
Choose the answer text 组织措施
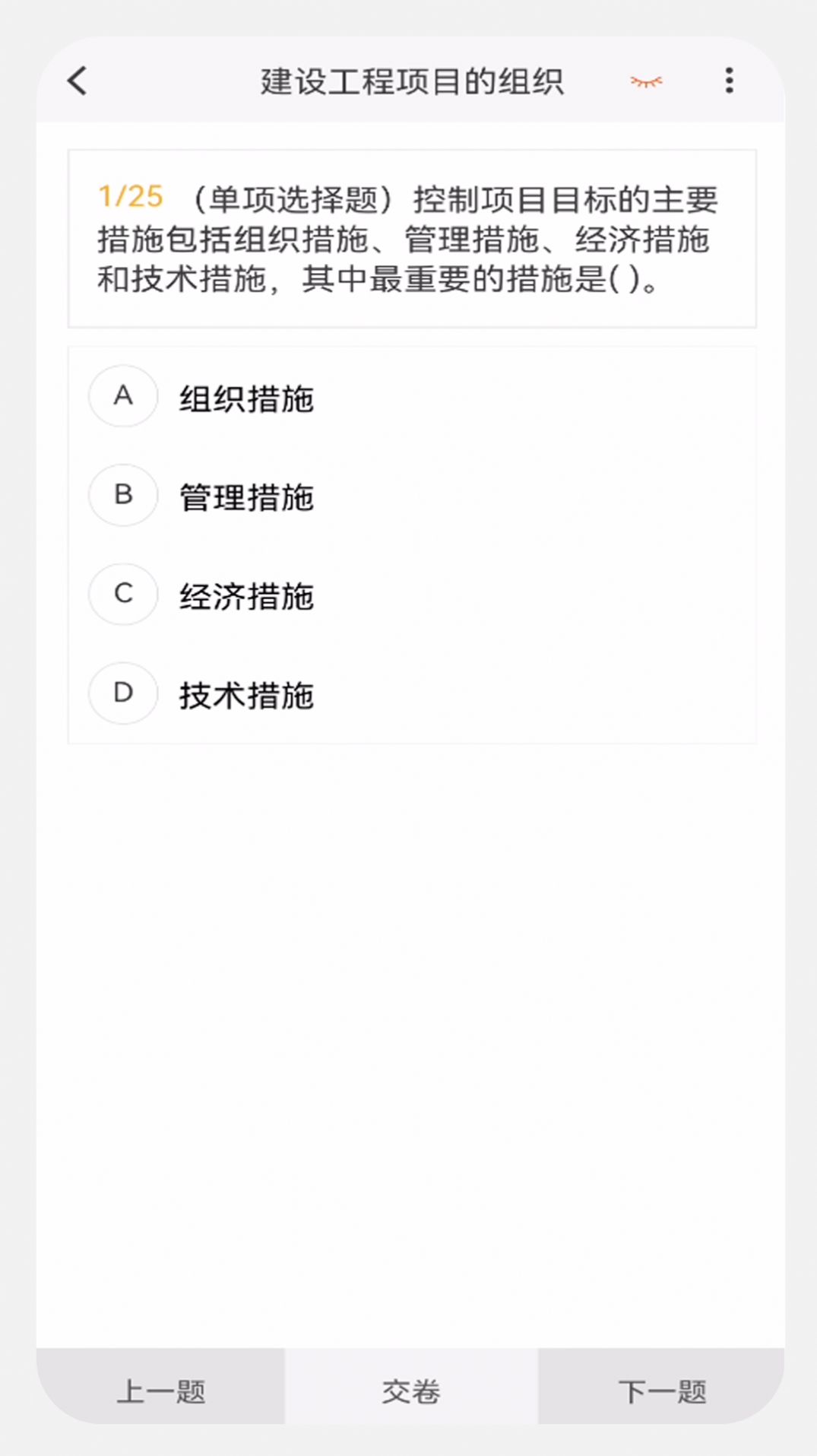point(246,398)
